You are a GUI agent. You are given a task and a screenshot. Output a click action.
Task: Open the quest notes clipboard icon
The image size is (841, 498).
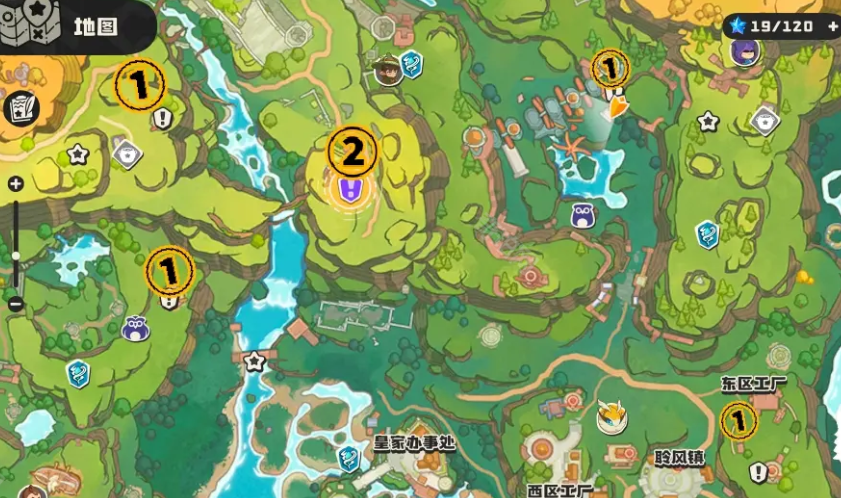pos(20,107)
